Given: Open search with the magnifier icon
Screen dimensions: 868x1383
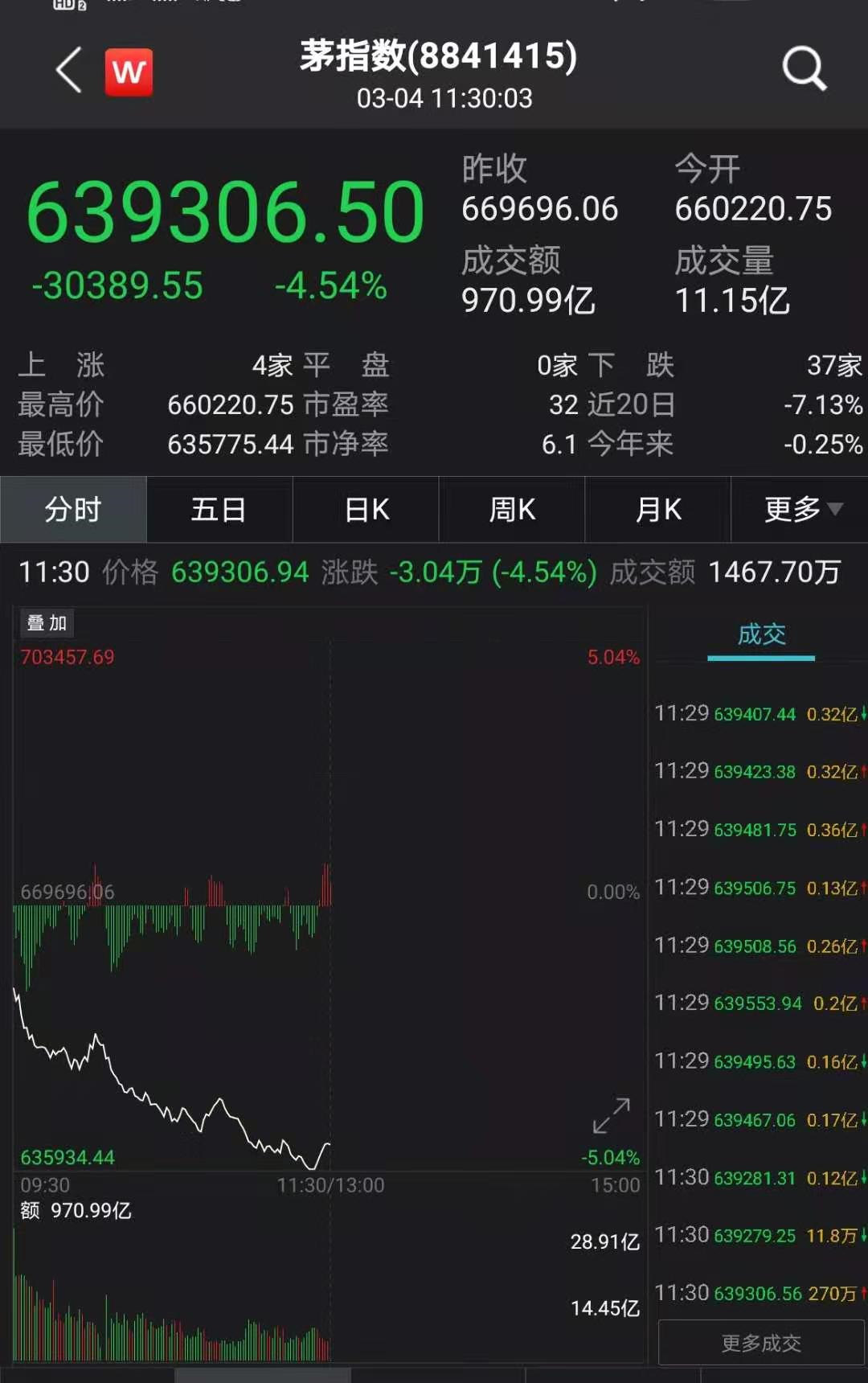Looking at the screenshot, I should point(804,68).
